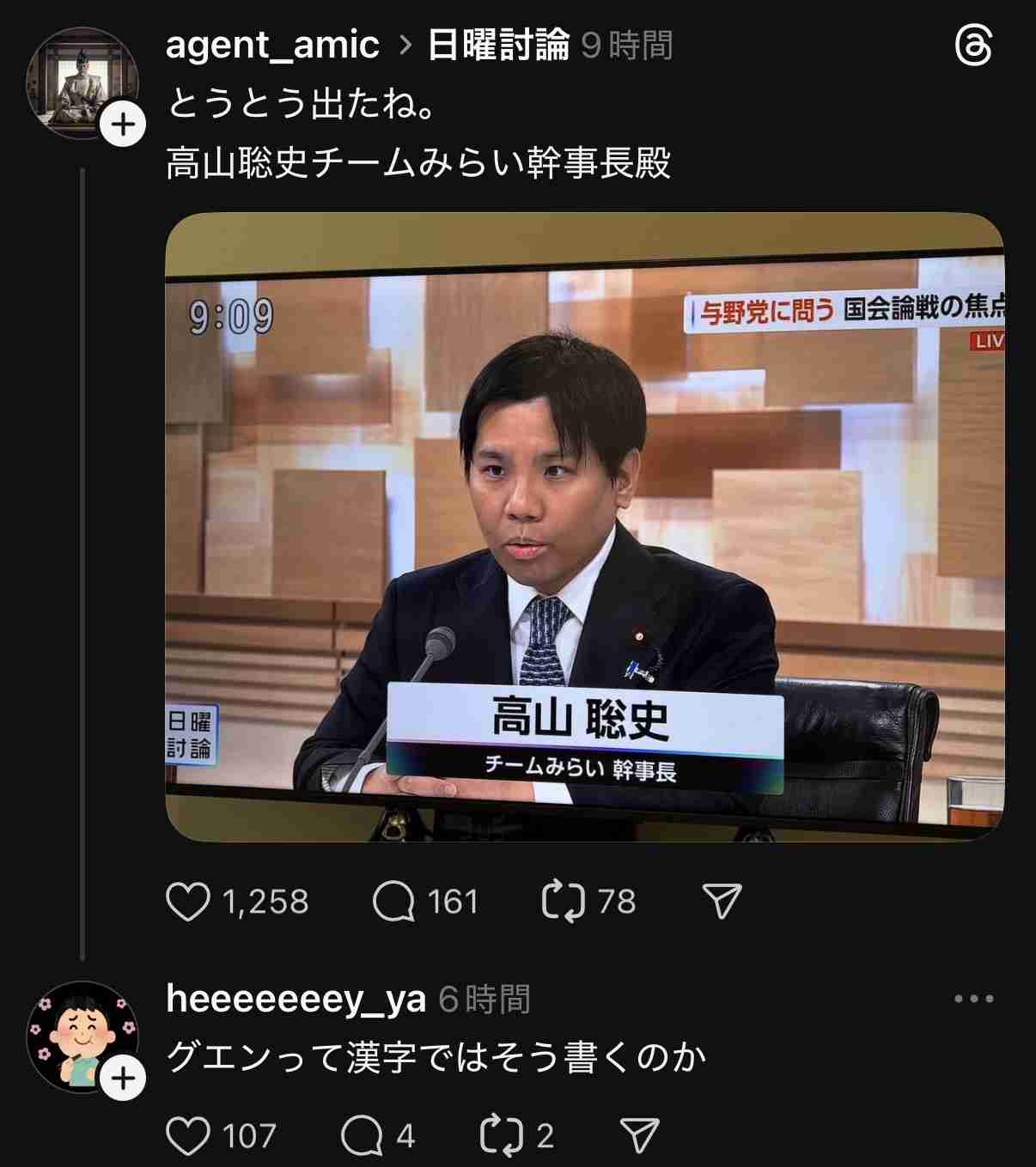Viewport: 1036px width, 1167px height.
Task: Open comments on agent_amic's post
Action: click(394, 902)
